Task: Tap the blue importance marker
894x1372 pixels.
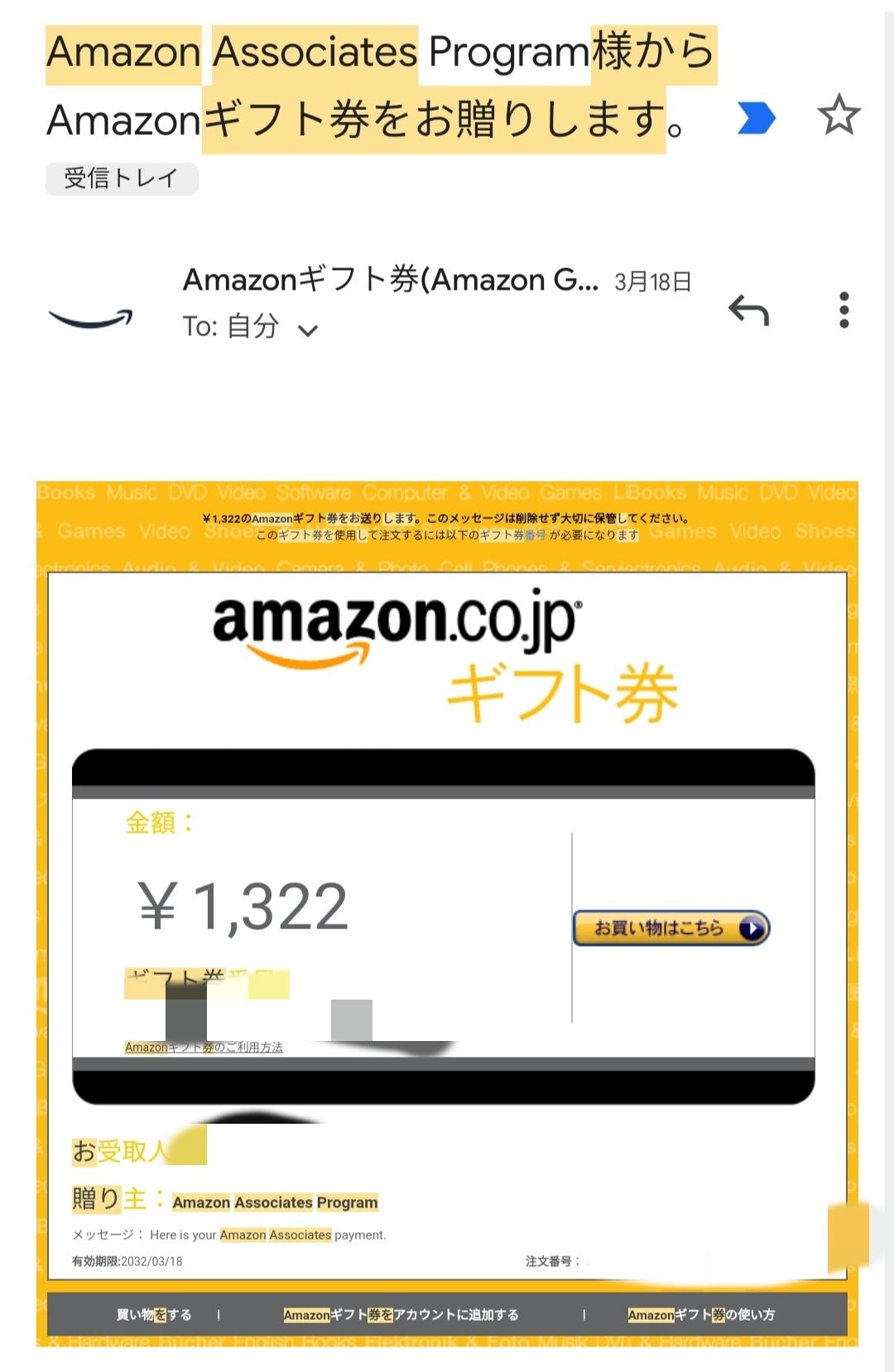Action: click(x=757, y=118)
